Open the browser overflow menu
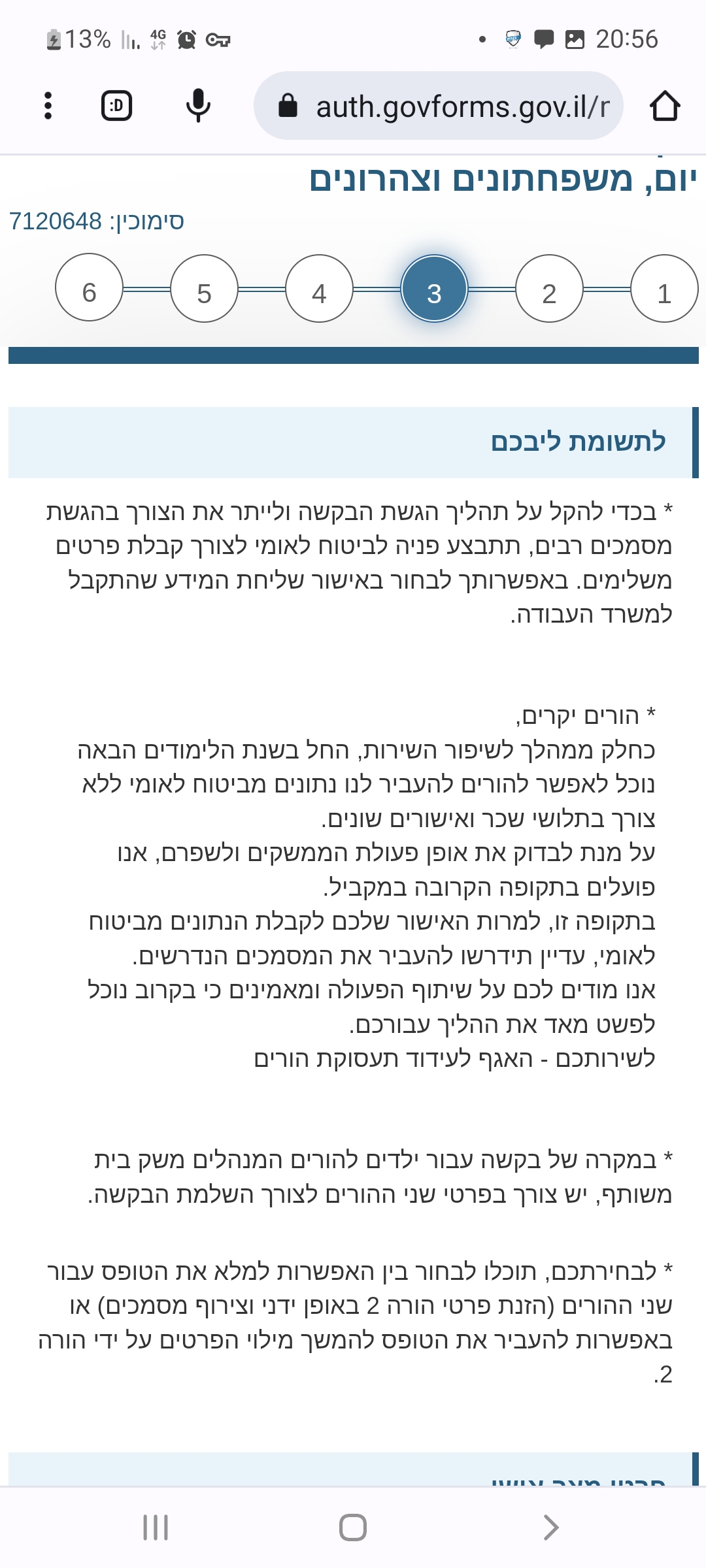 coord(48,105)
